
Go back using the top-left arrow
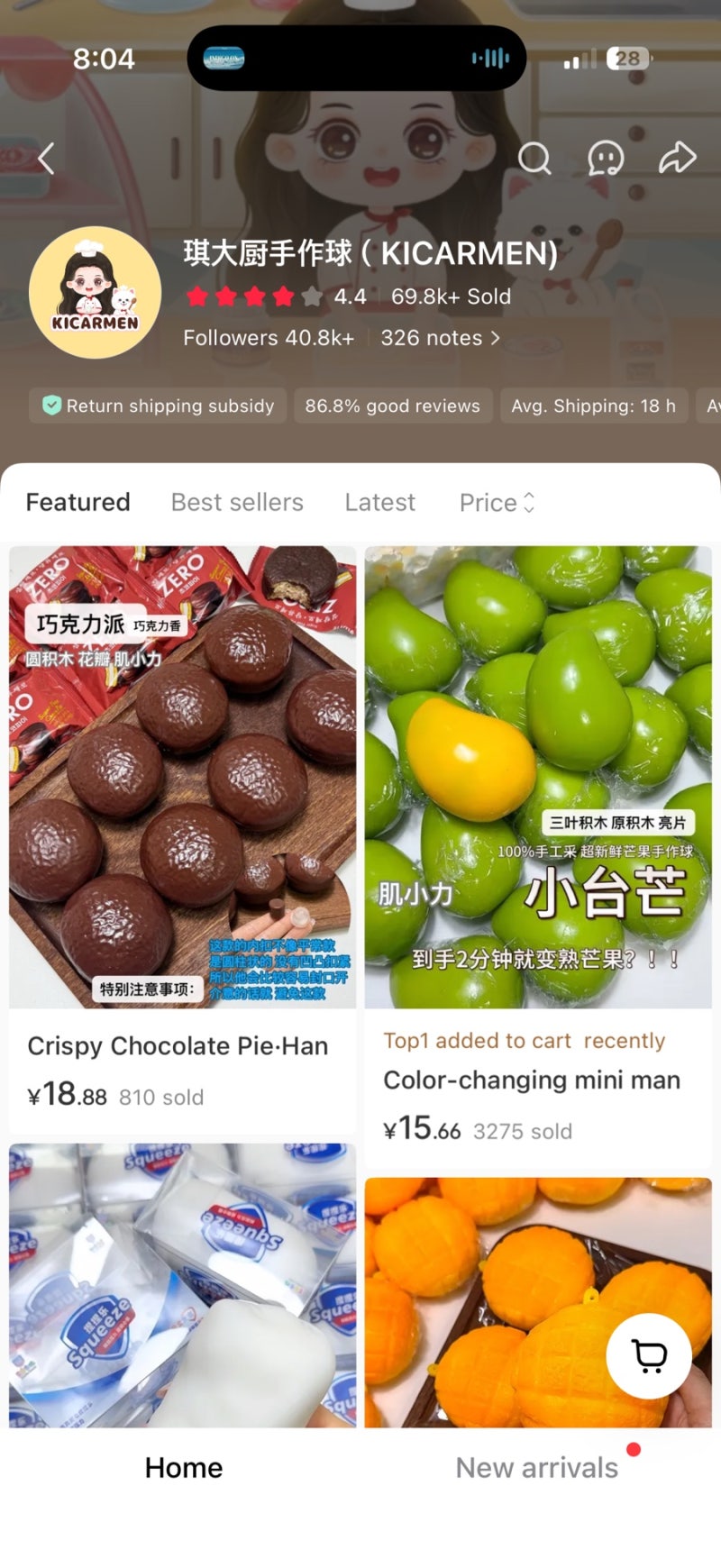[x=47, y=159]
